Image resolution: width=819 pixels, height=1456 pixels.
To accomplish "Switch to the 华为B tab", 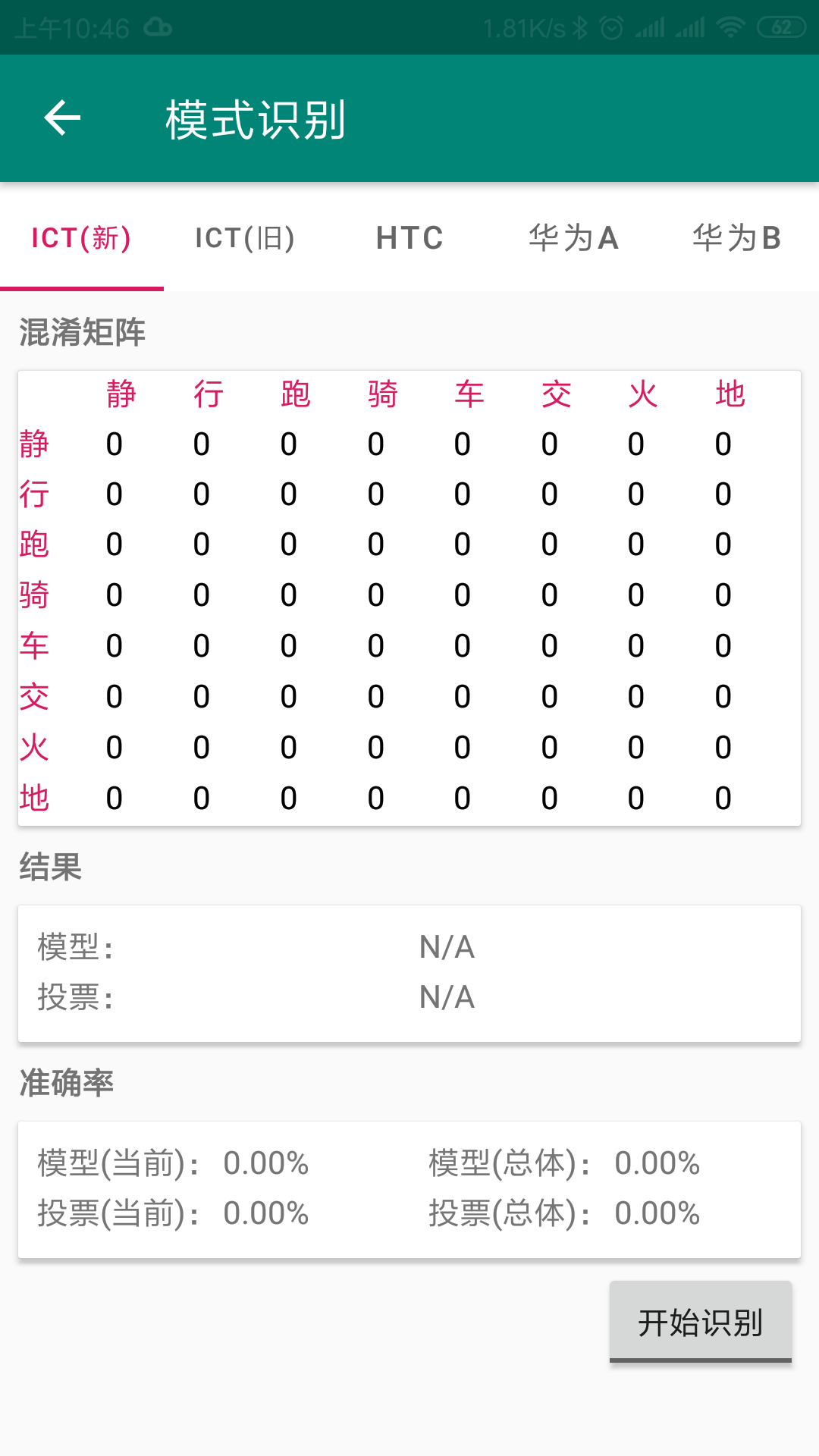I will pos(736,239).
